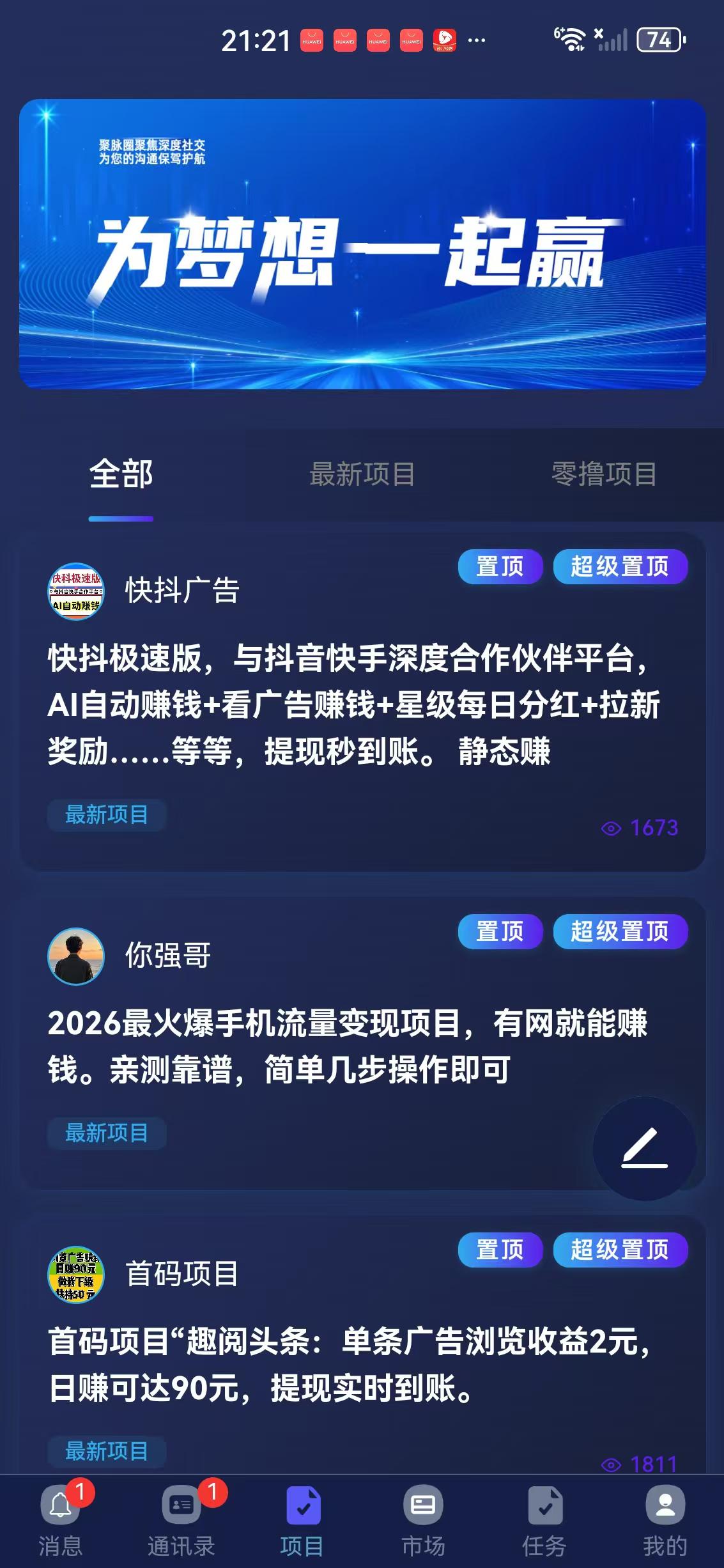
Task: Tap the floating pencil compose button
Action: coord(643,1149)
